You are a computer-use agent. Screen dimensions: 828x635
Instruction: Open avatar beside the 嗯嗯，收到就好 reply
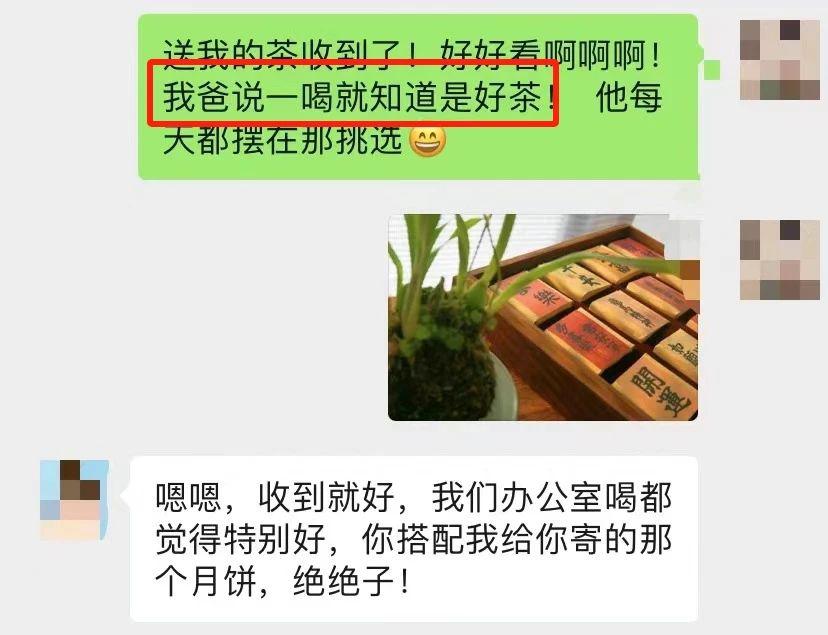click(x=74, y=500)
